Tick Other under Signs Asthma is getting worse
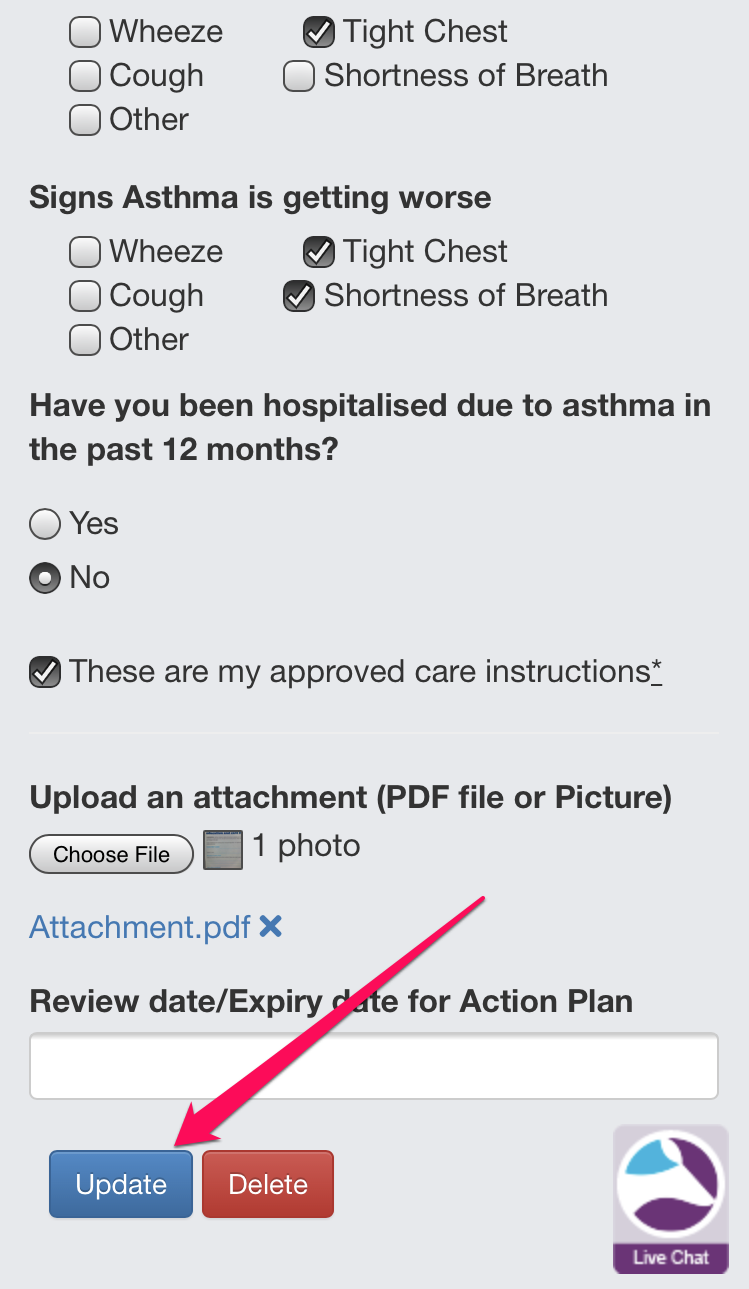This screenshot has width=749, height=1289. [85, 340]
